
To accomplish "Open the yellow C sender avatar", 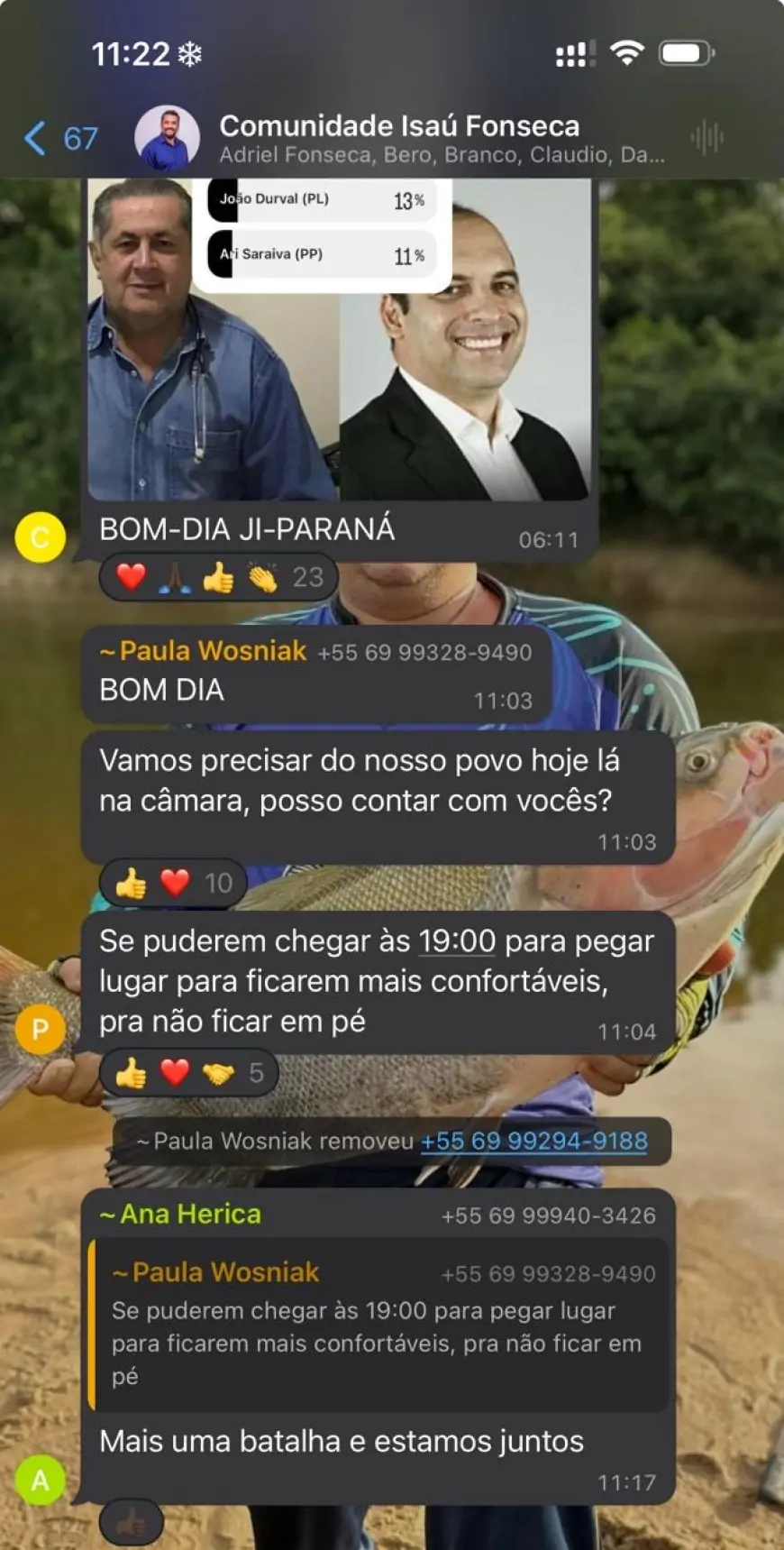I will click(41, 537).
